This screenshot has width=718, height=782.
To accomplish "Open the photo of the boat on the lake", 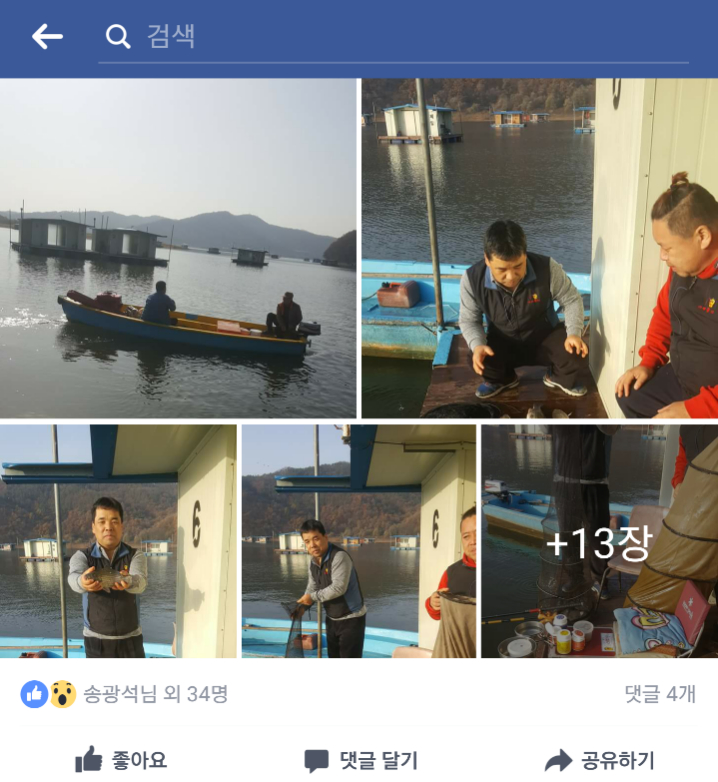I will (x=178, y=248).
